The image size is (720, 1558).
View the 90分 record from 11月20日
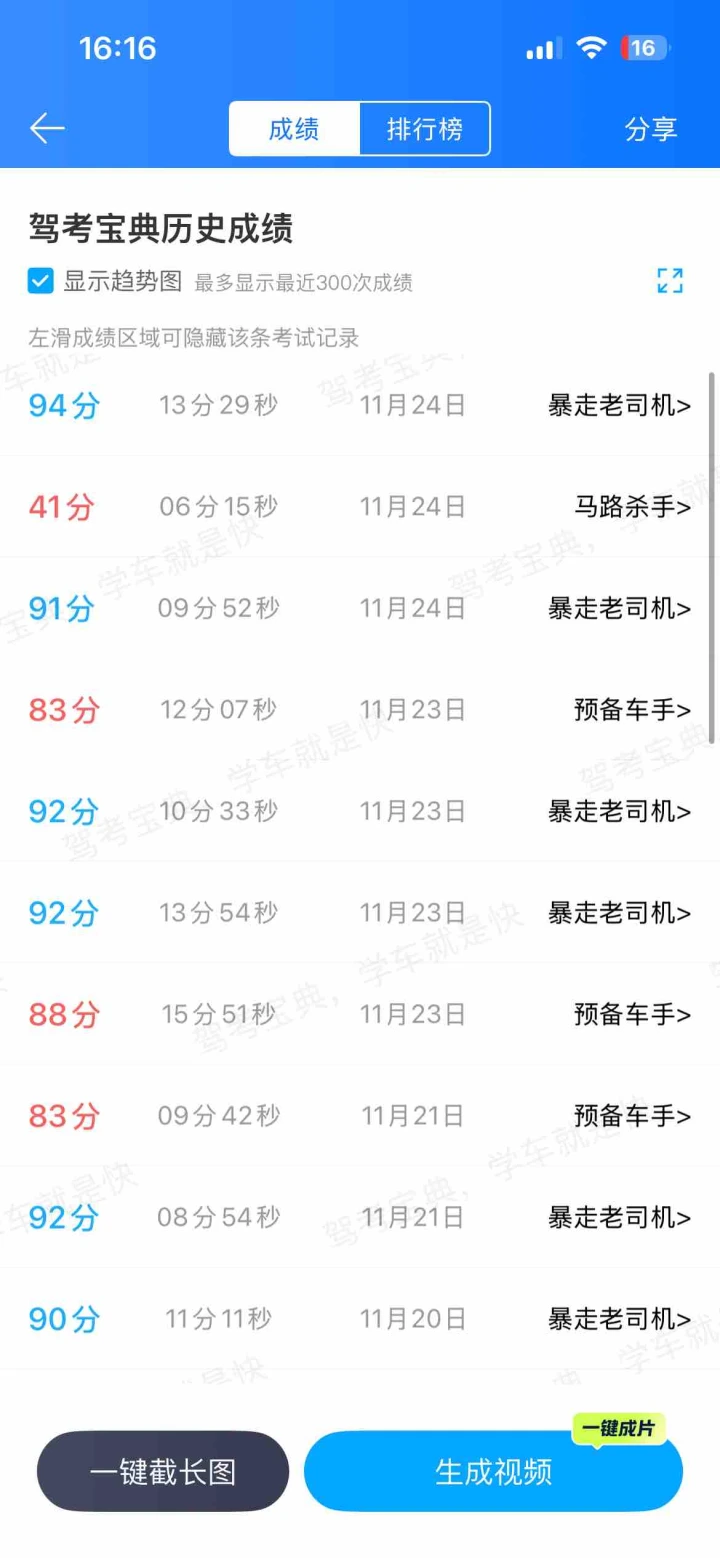[x=360, y=1319]
